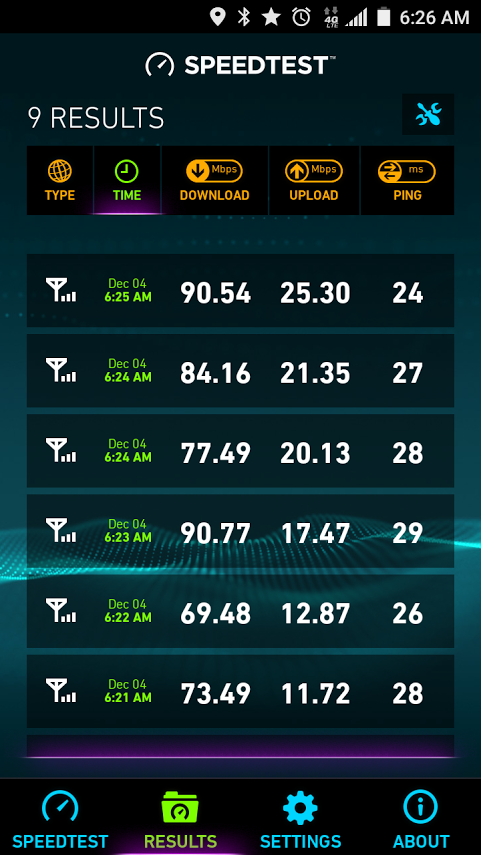This screenshot has width=481, height=855.
Task: Sort results by Ping
Action: pyautogui.click(x=407, y=180)
